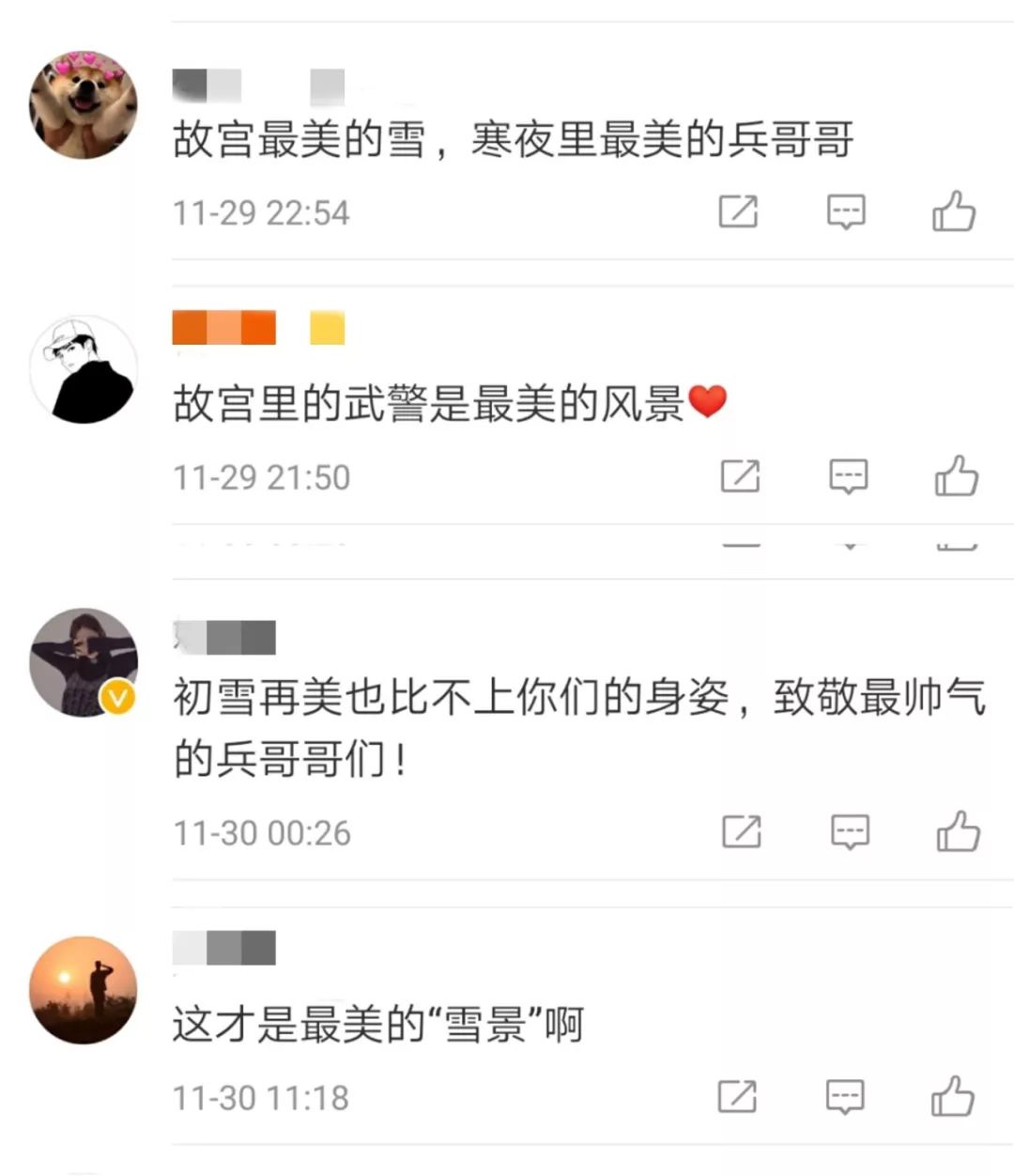Viewport: 1014px width, 1176px height.
Task: Like the comment "这才是最美的雪景啊"
Action: (953, 1096)
